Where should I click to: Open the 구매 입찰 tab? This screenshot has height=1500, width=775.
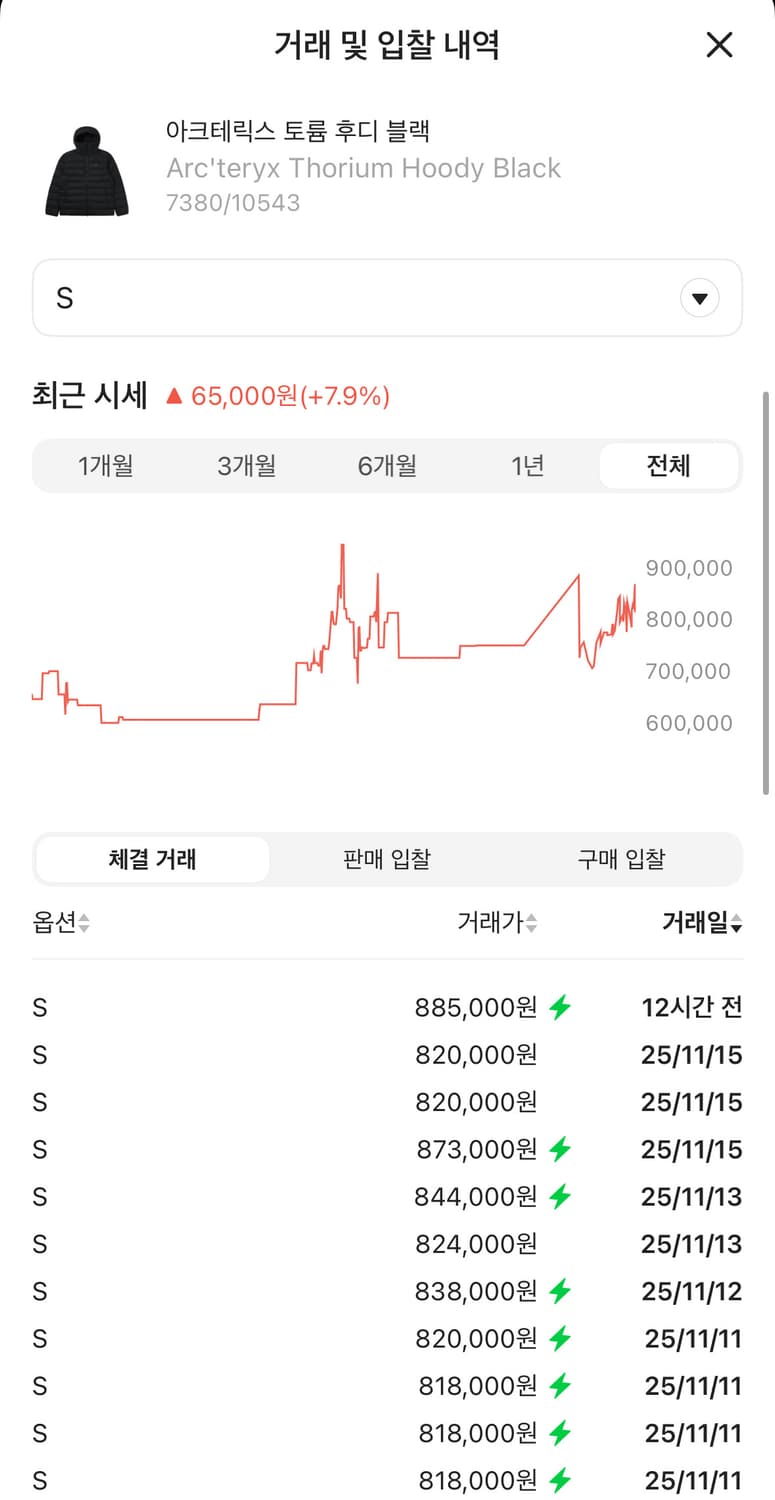tap(621, 859)
